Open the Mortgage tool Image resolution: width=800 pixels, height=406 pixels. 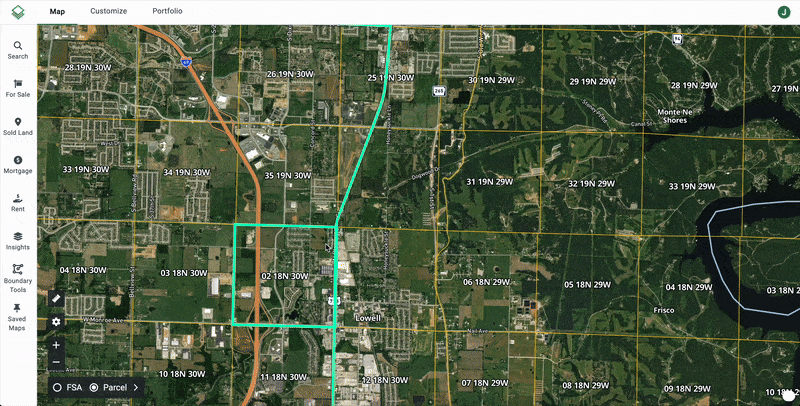click(x=18, y=164)
